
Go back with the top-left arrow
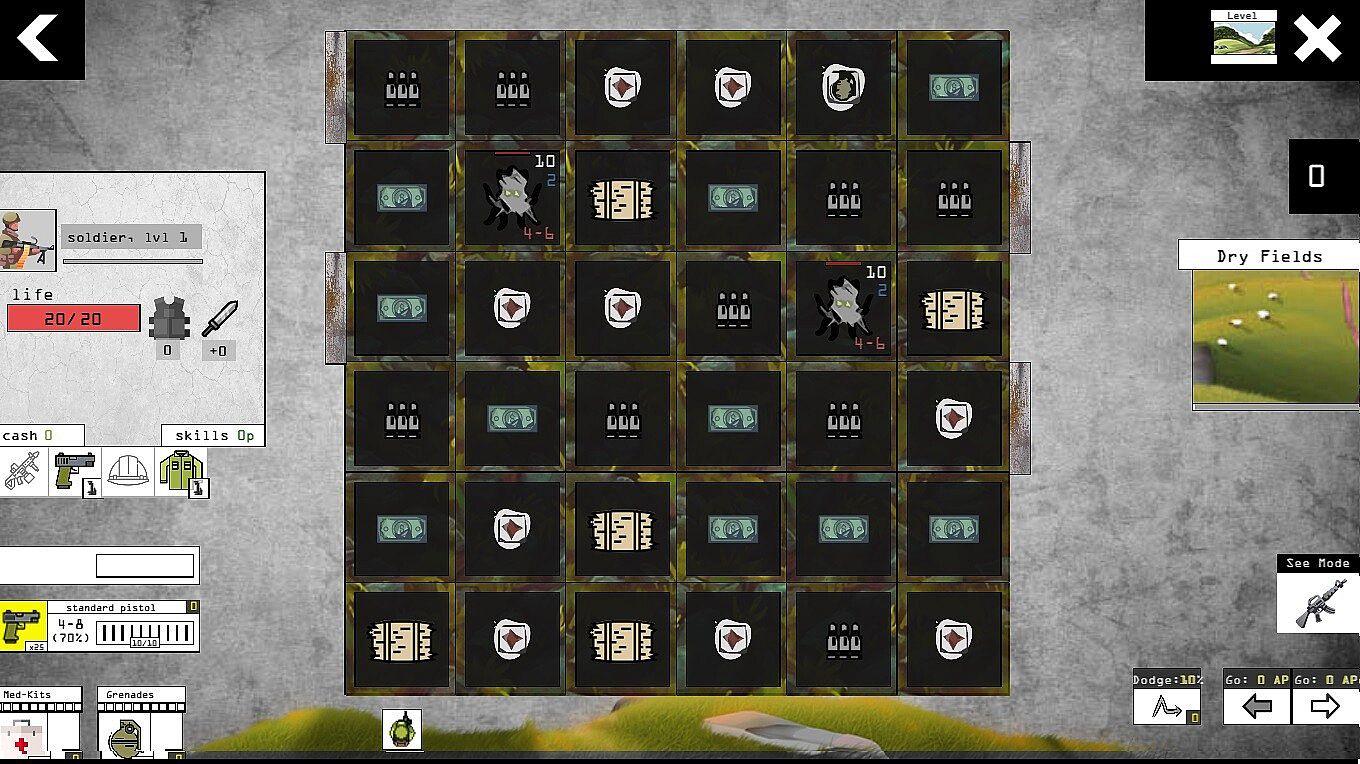pyautogui.click(x=38, y=39)
